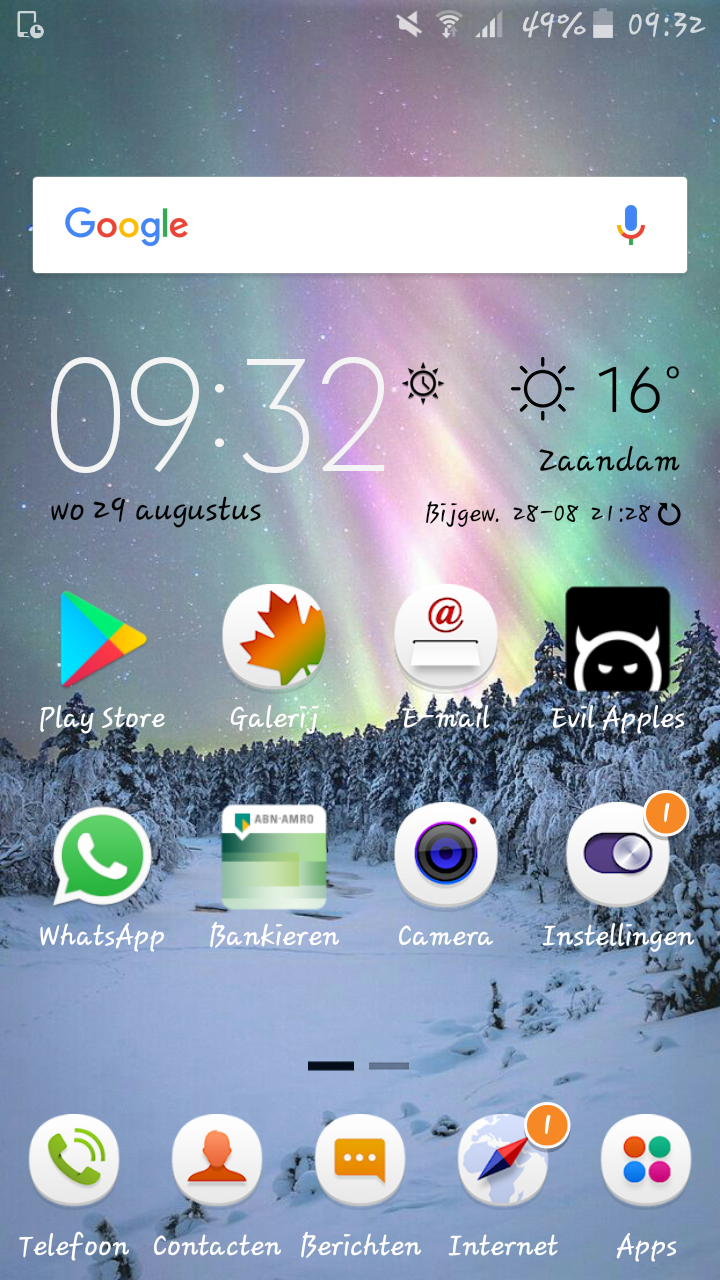Refresh the weather widget update
The width and height of the screenshot is (720, 1280).
point(669,515)
